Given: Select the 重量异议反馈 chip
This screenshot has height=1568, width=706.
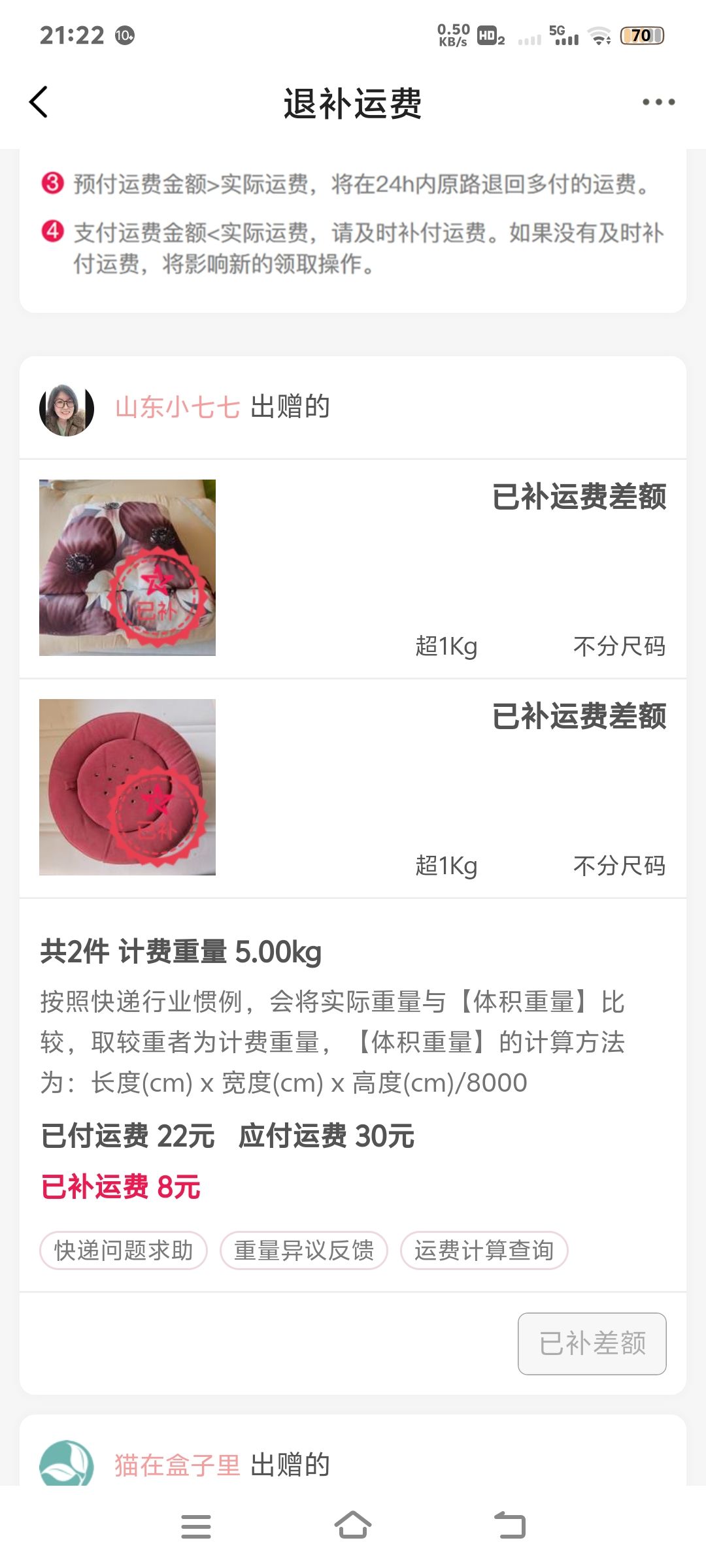Looking at the screenshot, I should [304, 1250].
